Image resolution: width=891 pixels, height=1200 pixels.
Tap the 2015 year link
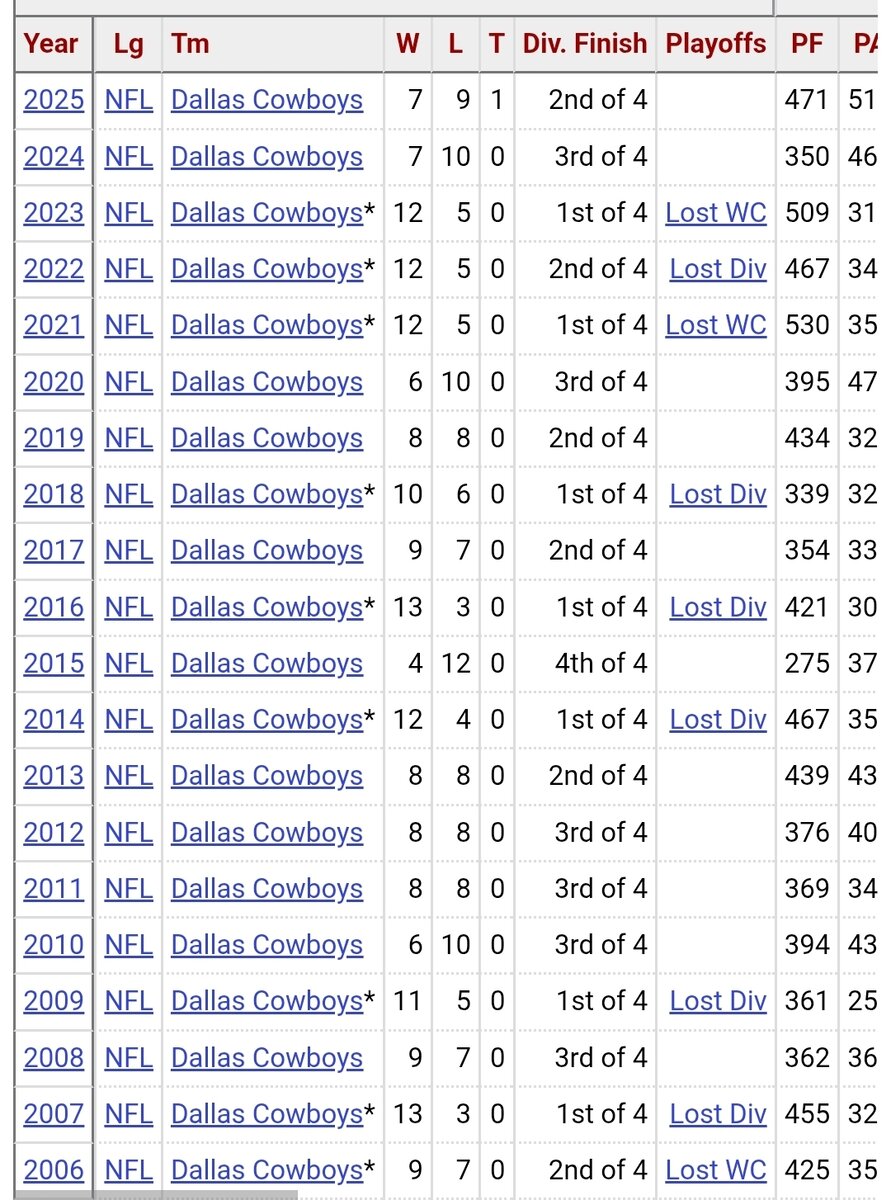(x=54, y=663)
